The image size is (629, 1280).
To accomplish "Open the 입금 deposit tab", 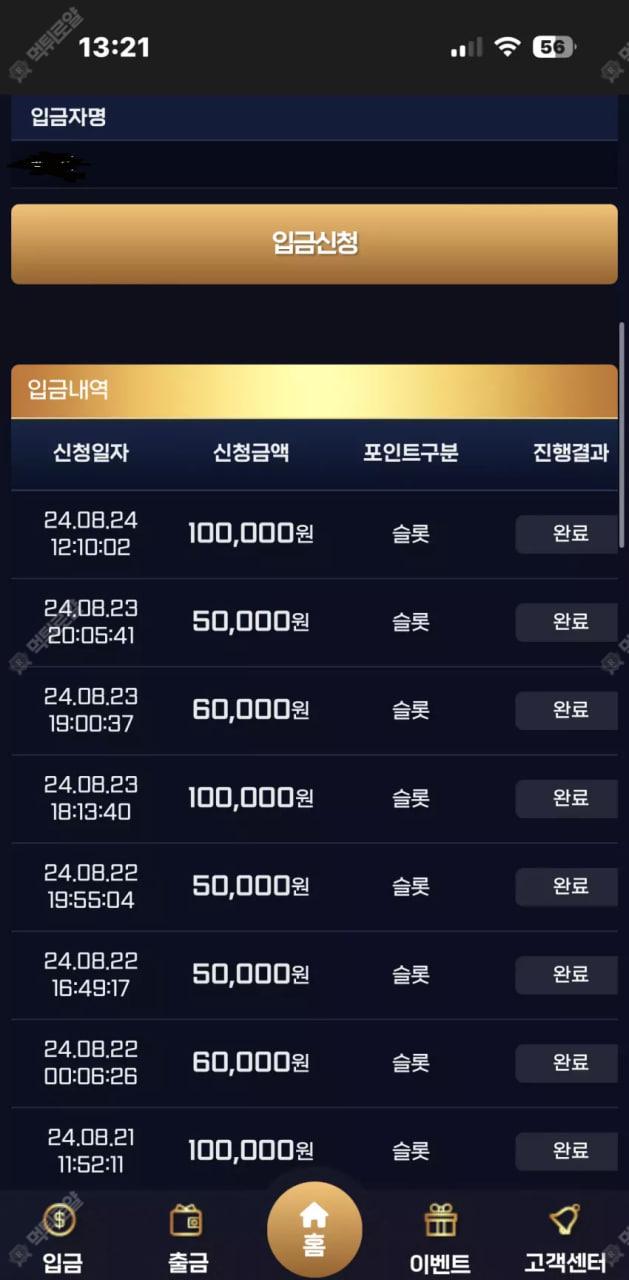I will pyautogui.click(x=62, y=1237).
